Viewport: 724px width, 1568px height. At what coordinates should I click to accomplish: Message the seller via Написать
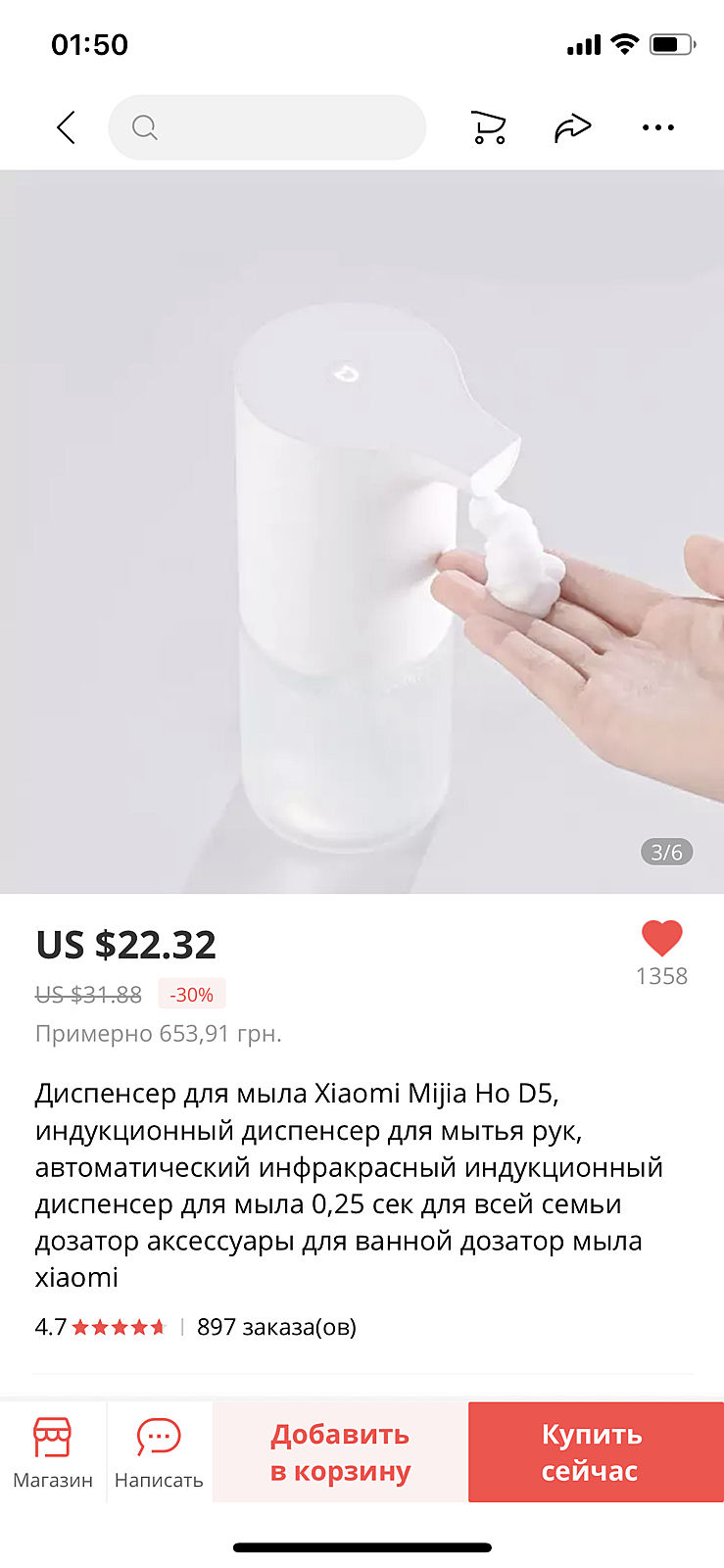[159, 1451]
